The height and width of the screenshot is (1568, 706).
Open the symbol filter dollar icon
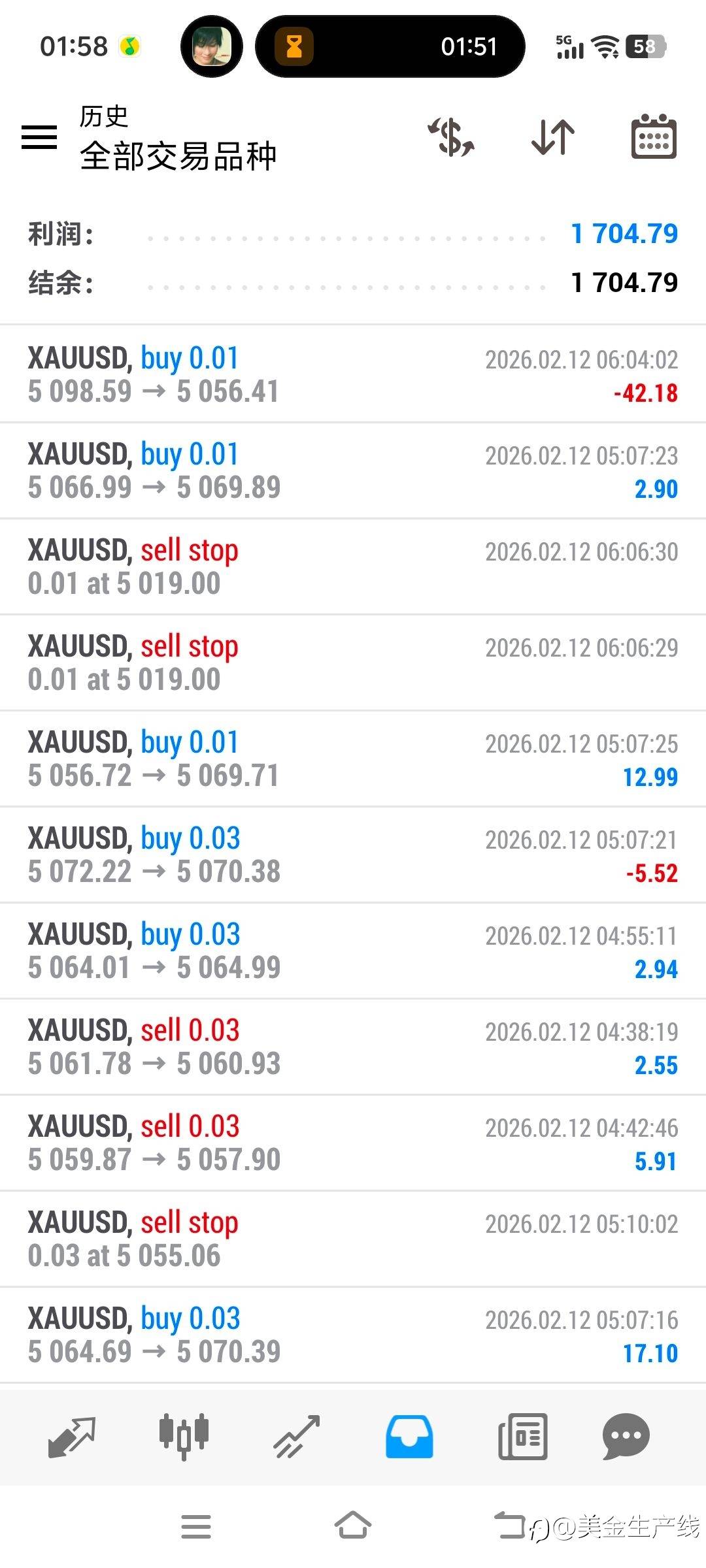tap(451, 137)
